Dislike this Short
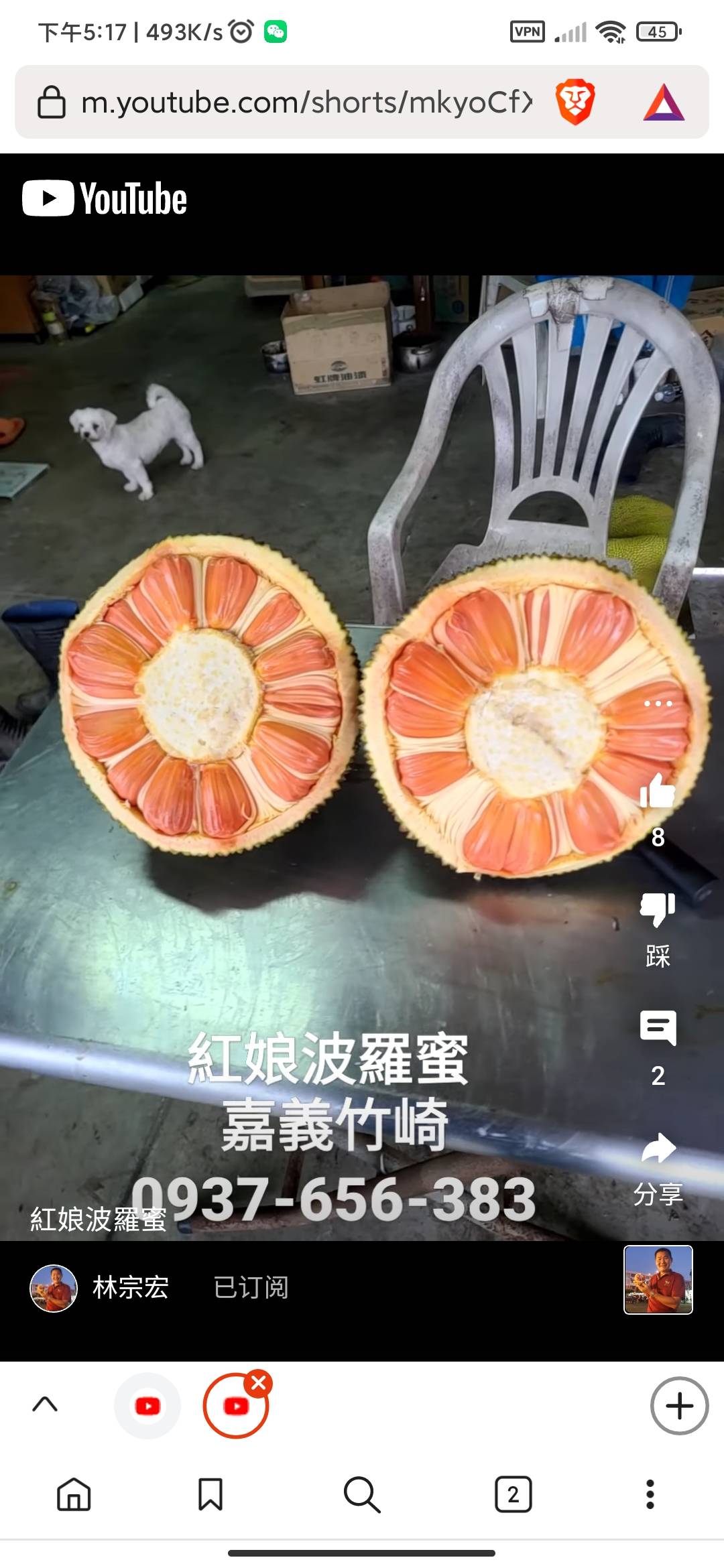The height and width of the screenshot is (1568, 724). click(658, 910)
